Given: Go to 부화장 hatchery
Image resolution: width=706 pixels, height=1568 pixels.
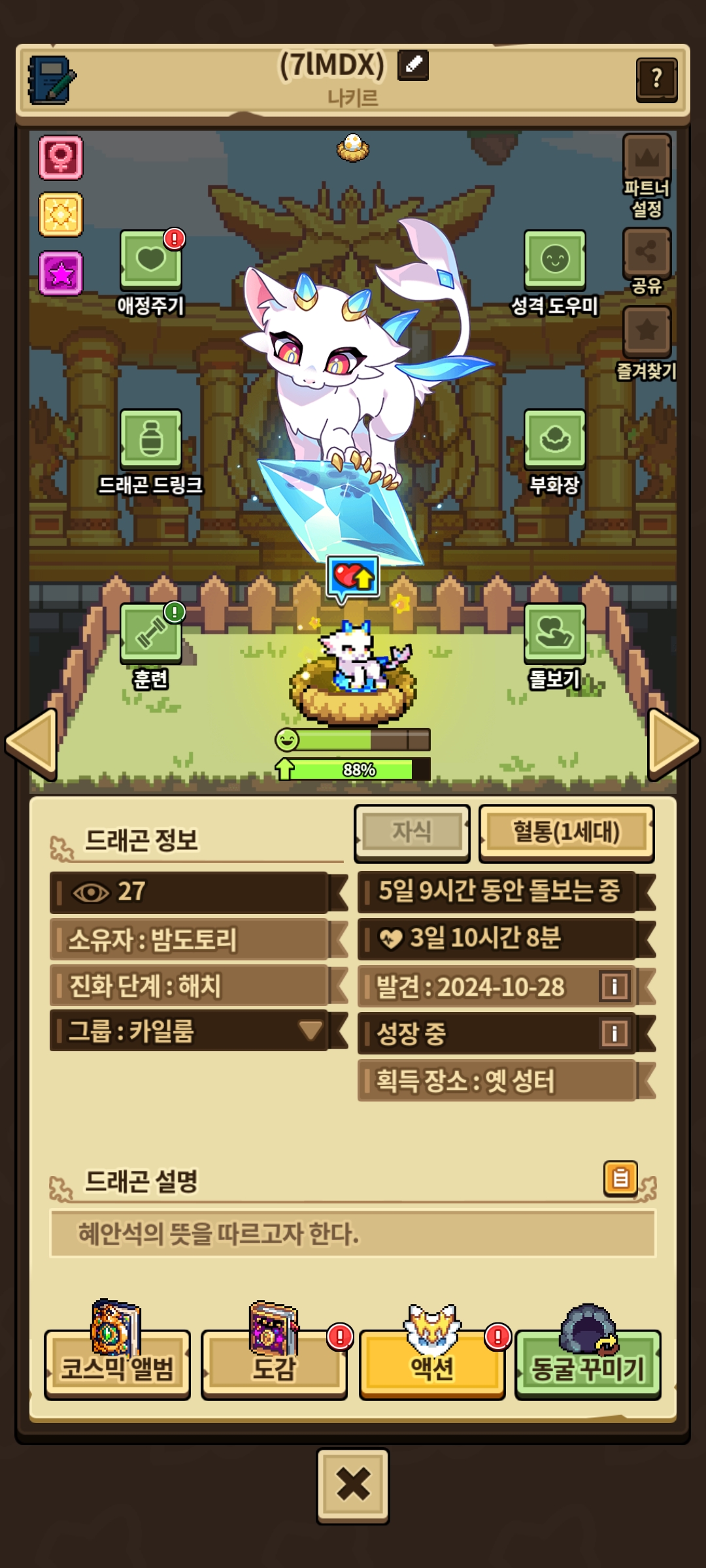Looking at the screenshot, I should [554, 440].
